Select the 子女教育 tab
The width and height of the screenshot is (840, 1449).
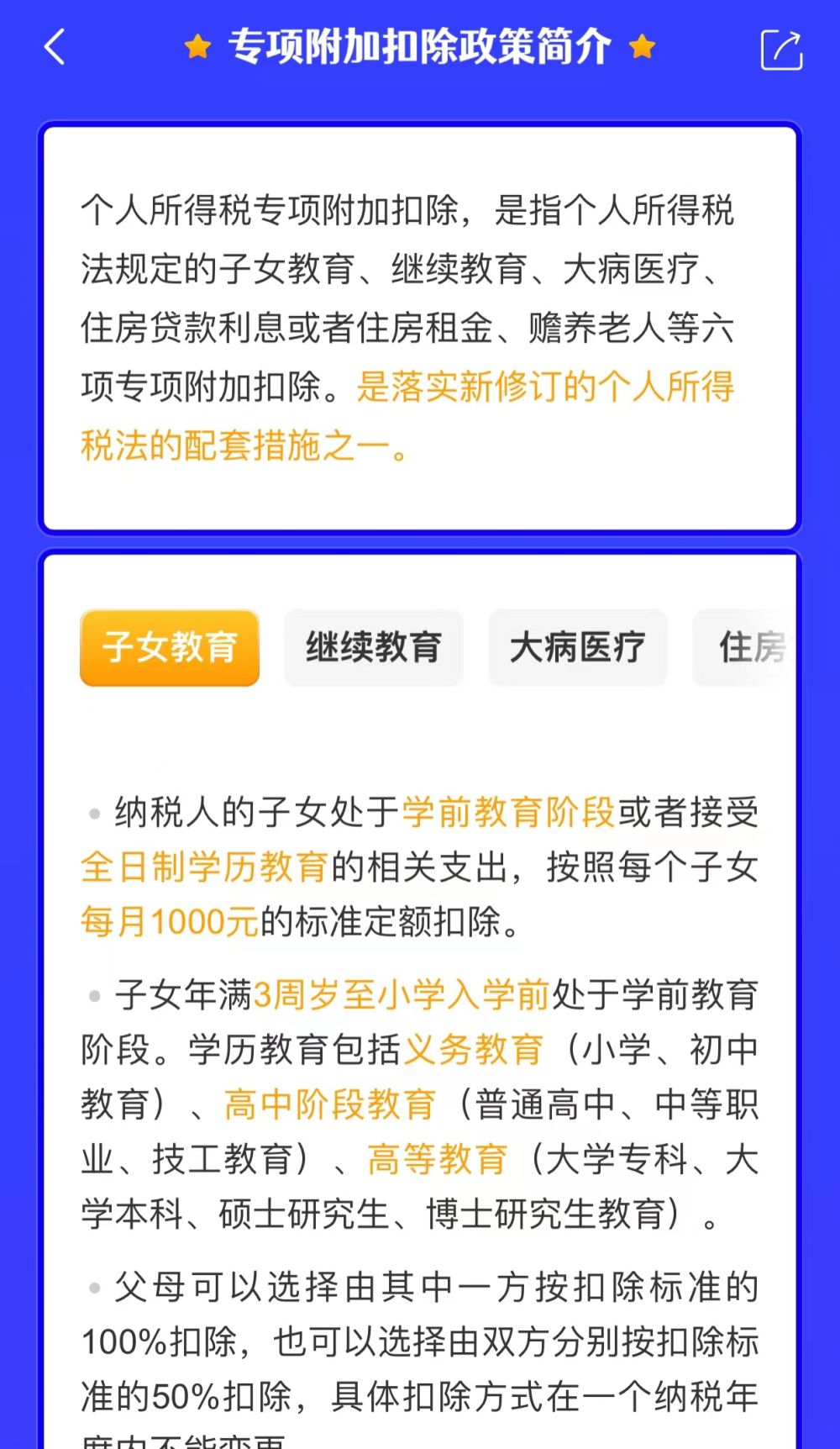tap(170, 648)
